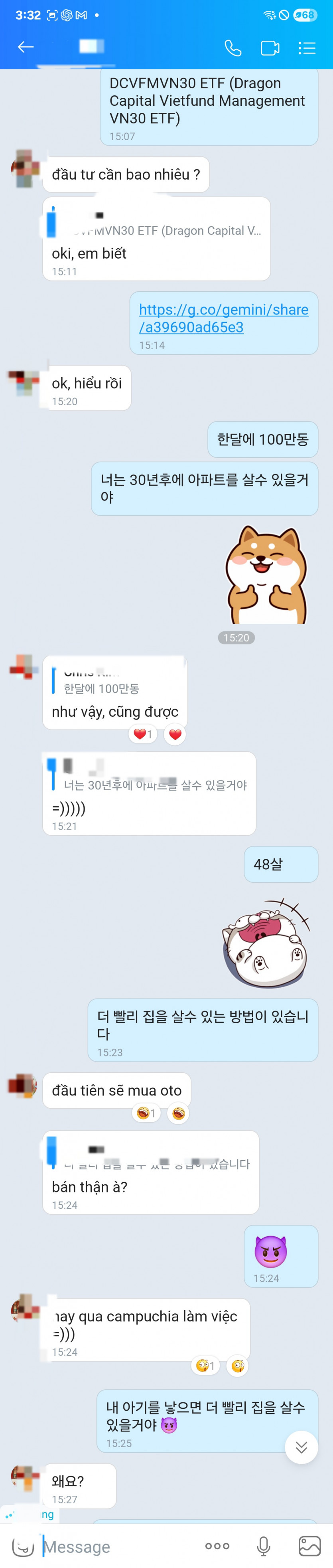Open the g.co/gemini/share link

click(x=223, y=318)
